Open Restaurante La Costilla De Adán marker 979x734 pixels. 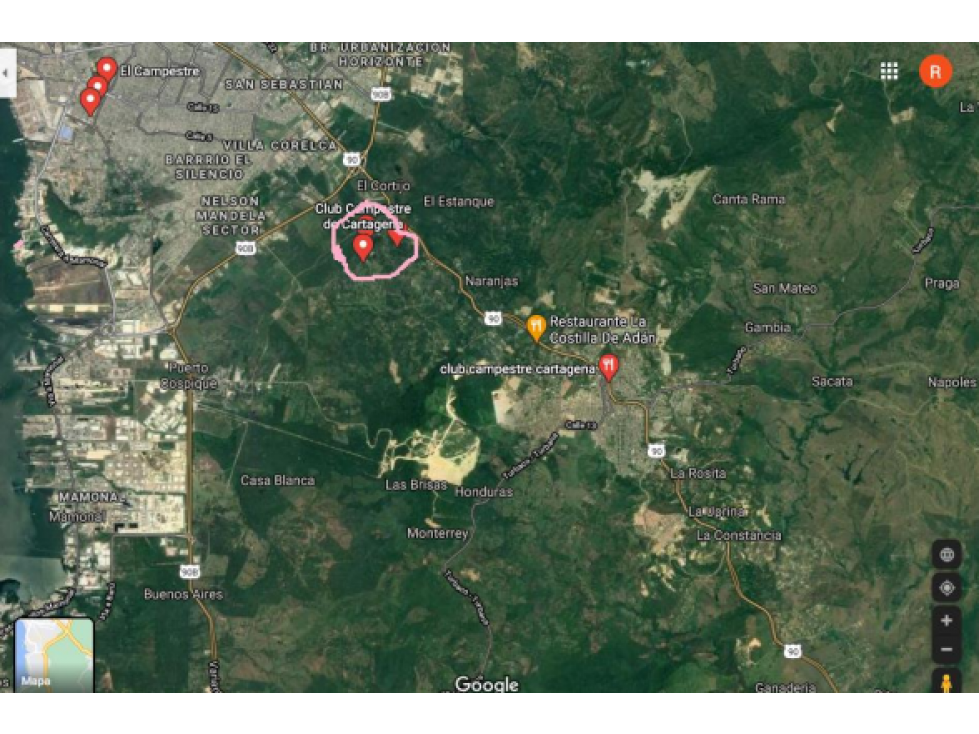[x=537, y=326]
